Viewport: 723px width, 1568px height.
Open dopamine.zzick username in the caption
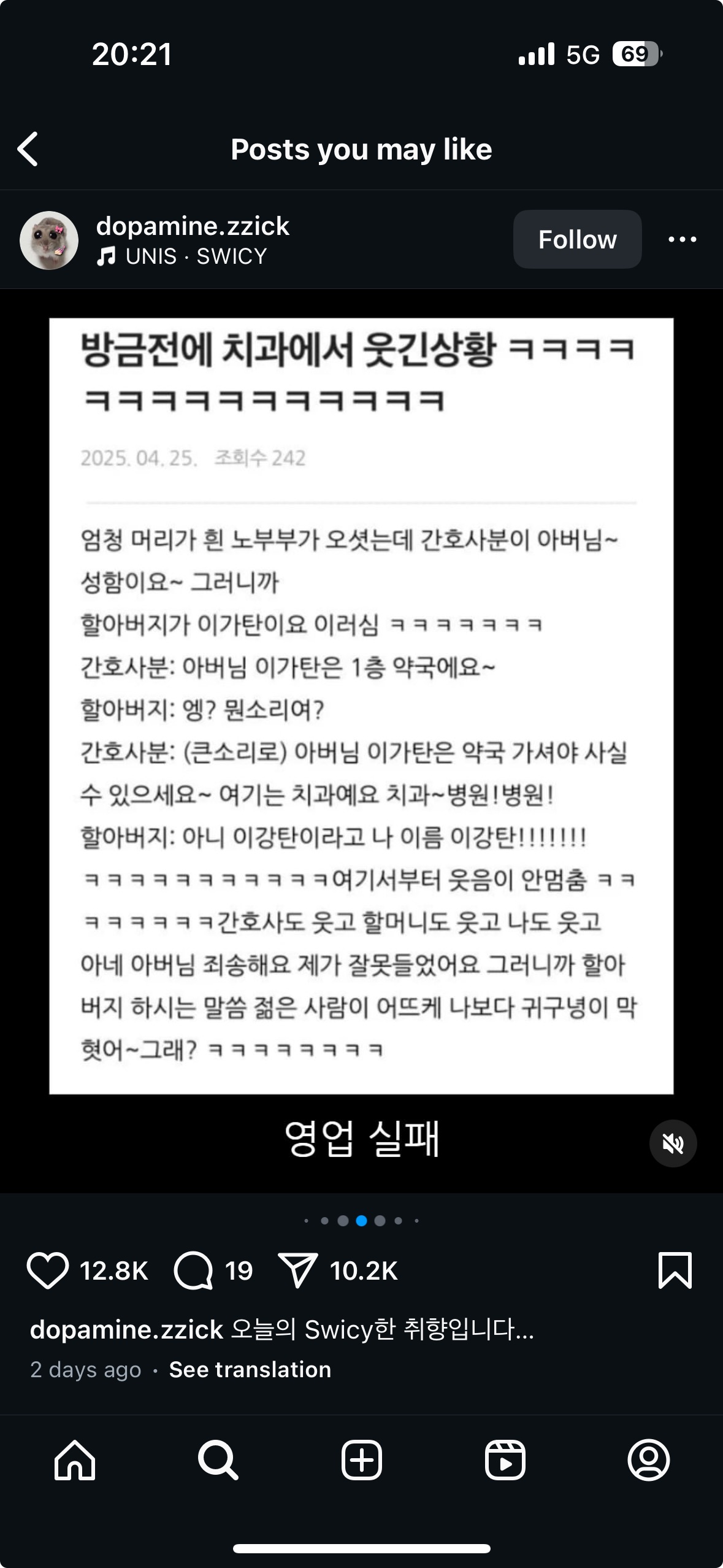tap(126, 1330)
